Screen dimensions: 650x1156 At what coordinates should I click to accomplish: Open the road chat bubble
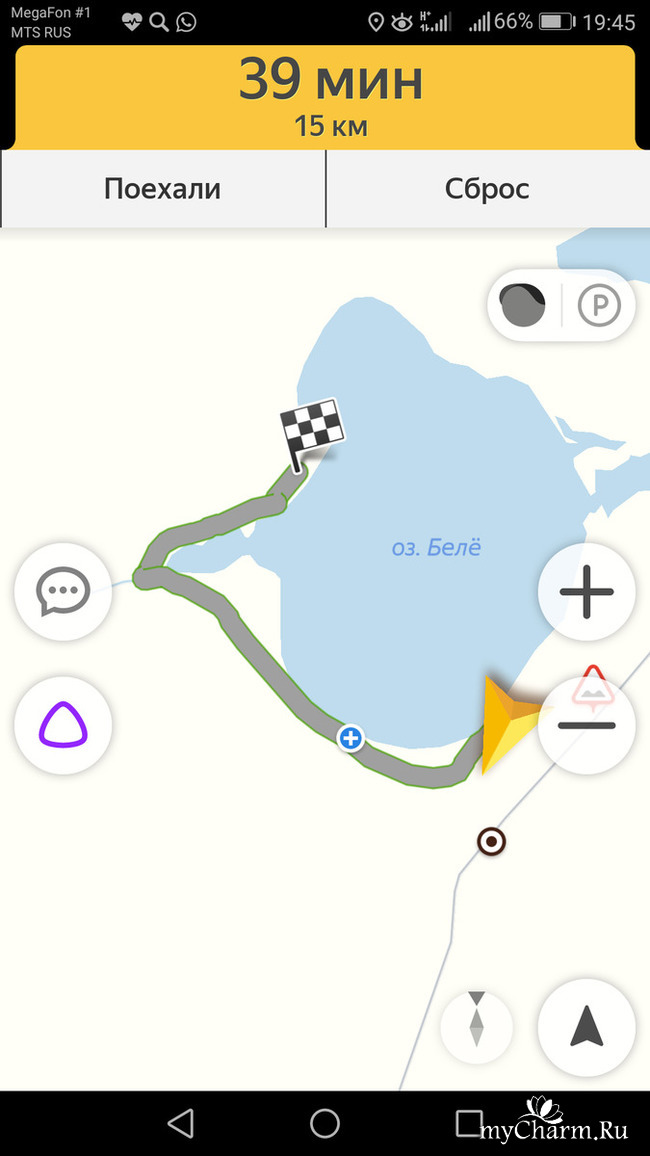click(x=63, y=592)
